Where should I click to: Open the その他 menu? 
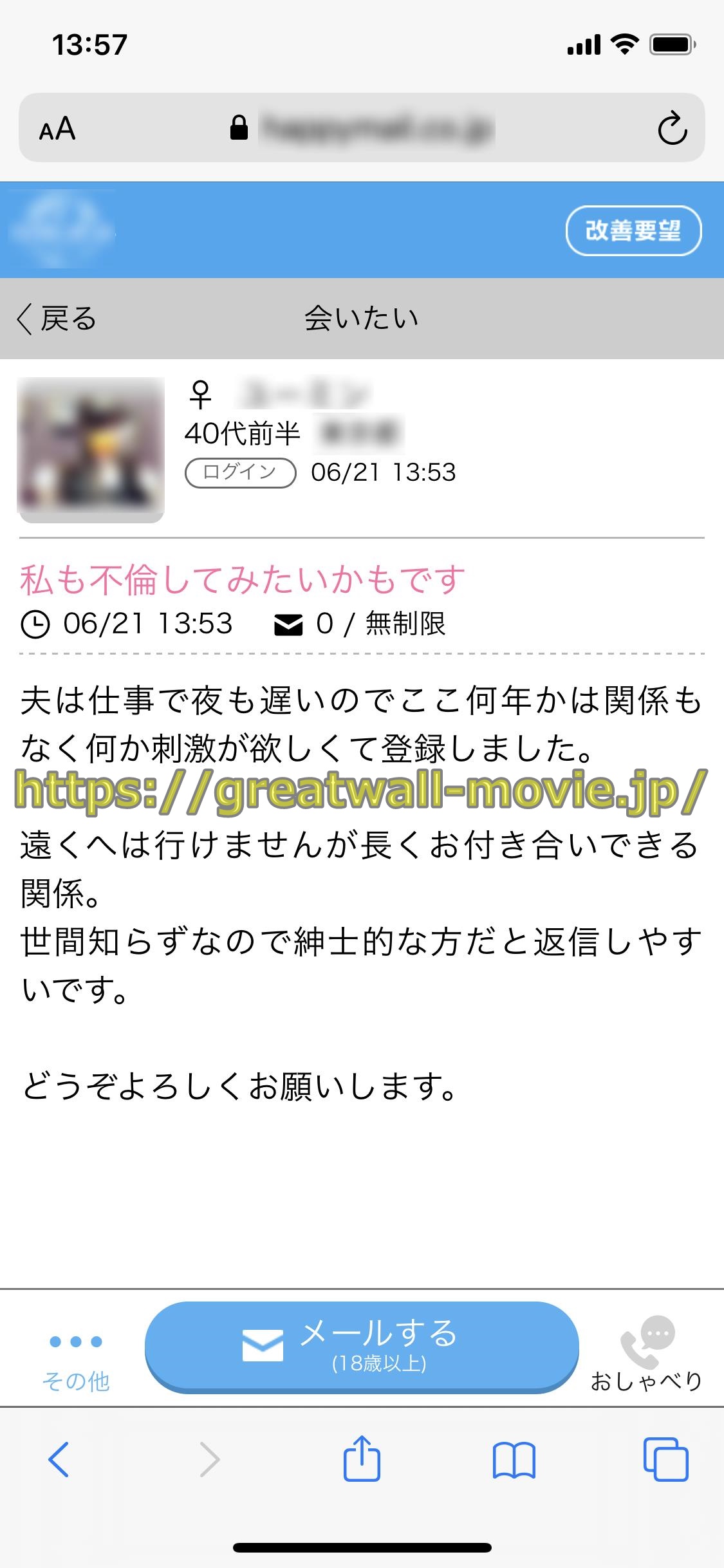pyautogui.click(x=76, y=1357)
